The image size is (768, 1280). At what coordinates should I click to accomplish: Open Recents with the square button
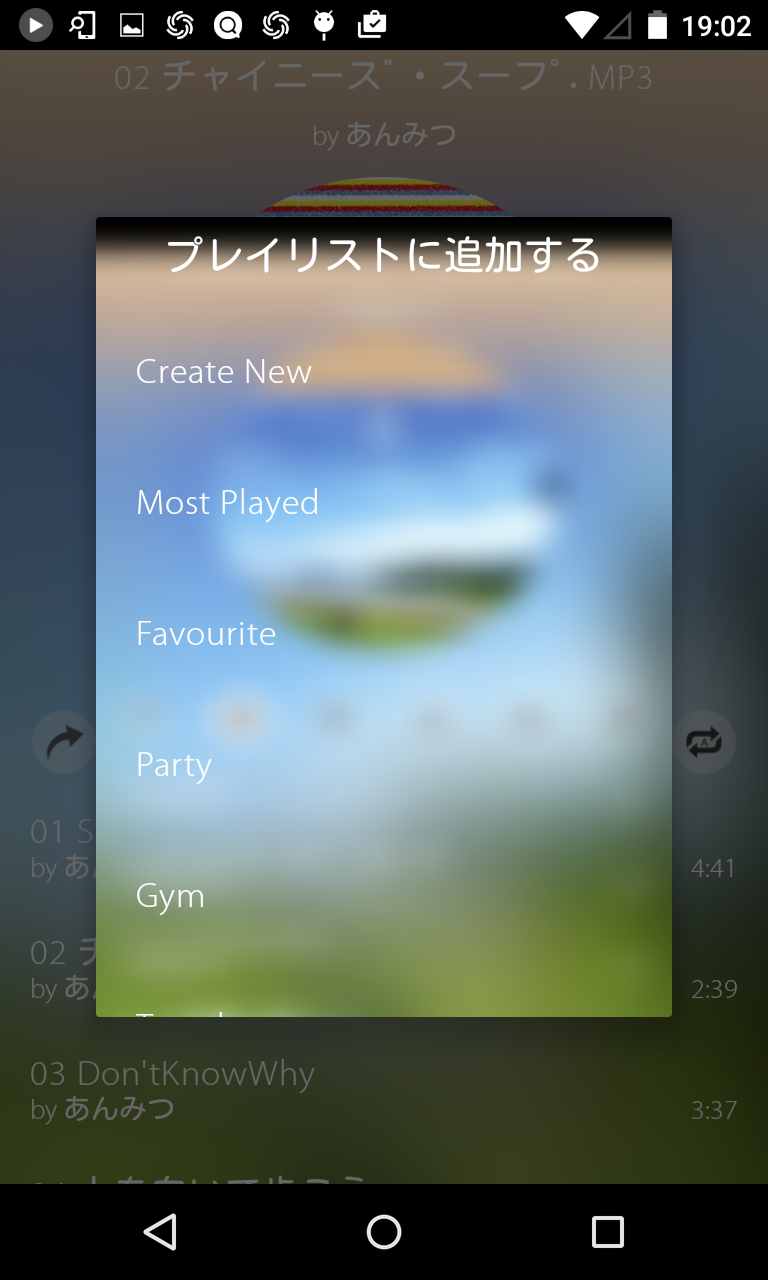point(607,1232)
